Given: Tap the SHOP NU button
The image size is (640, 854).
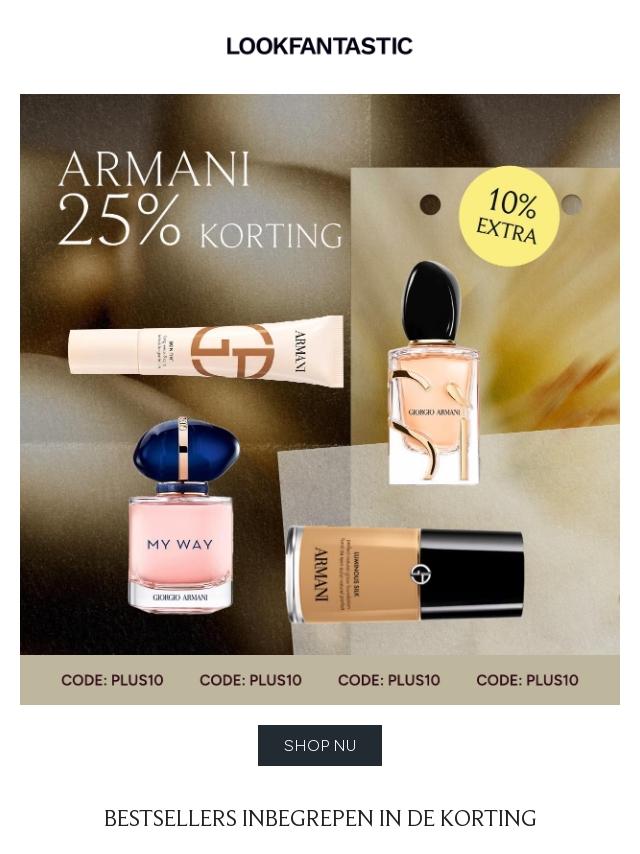Looking at the screenshot, I should (319, 745).
